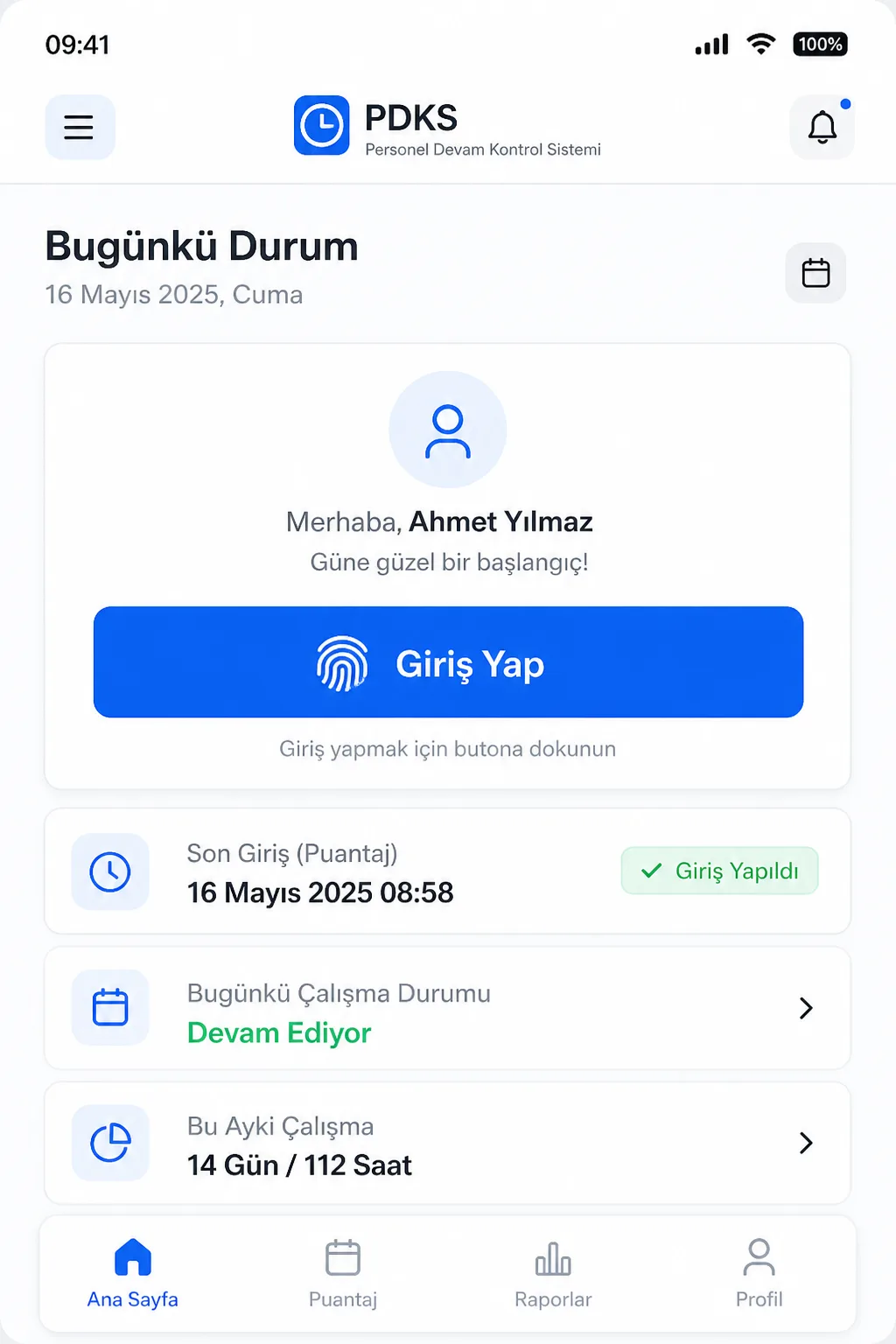Go to the Raporlar tab
This screenshot has height=1344, width=896.
coord(553,1274)
